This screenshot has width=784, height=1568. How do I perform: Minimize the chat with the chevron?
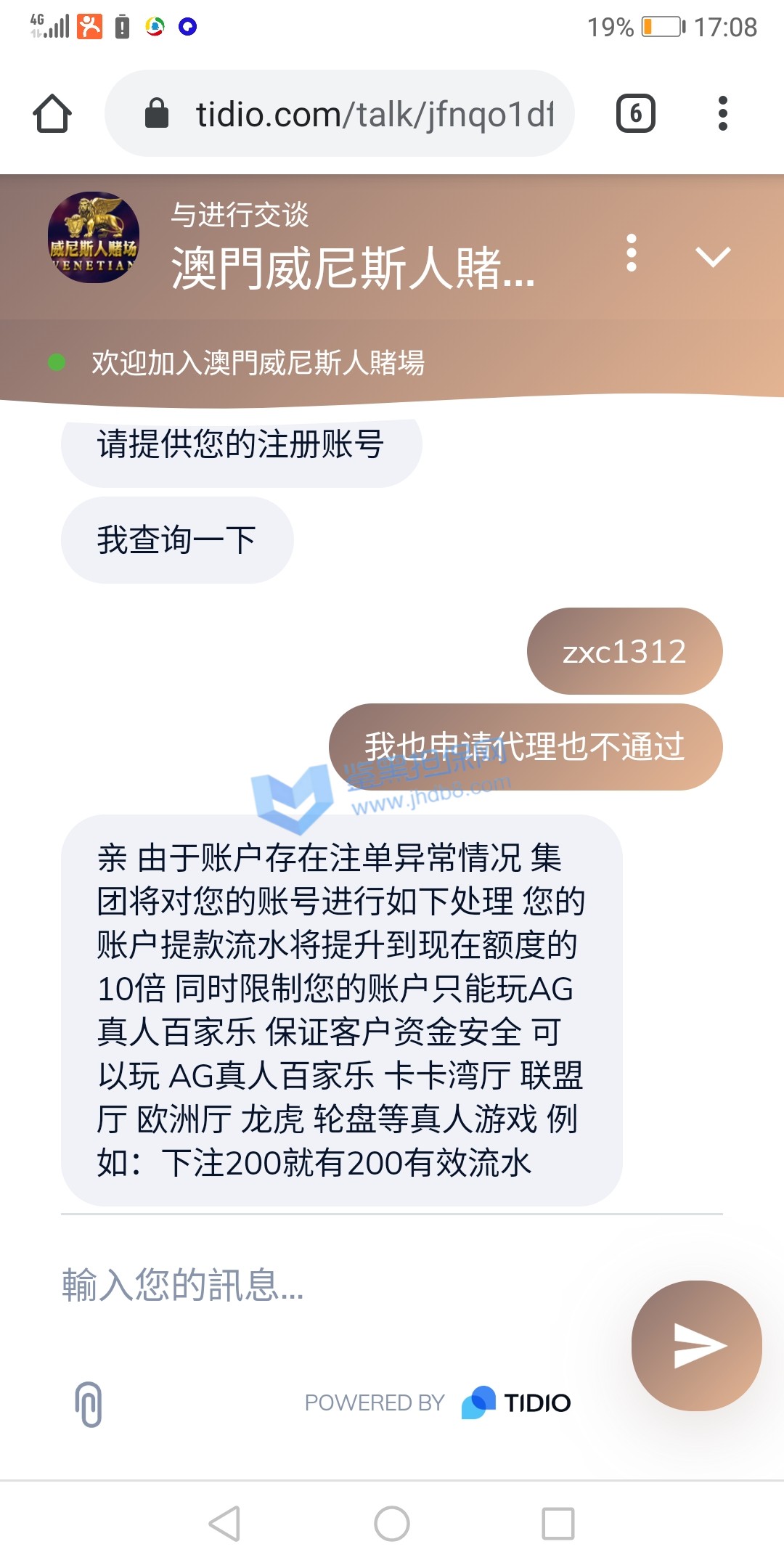point(713,256)
